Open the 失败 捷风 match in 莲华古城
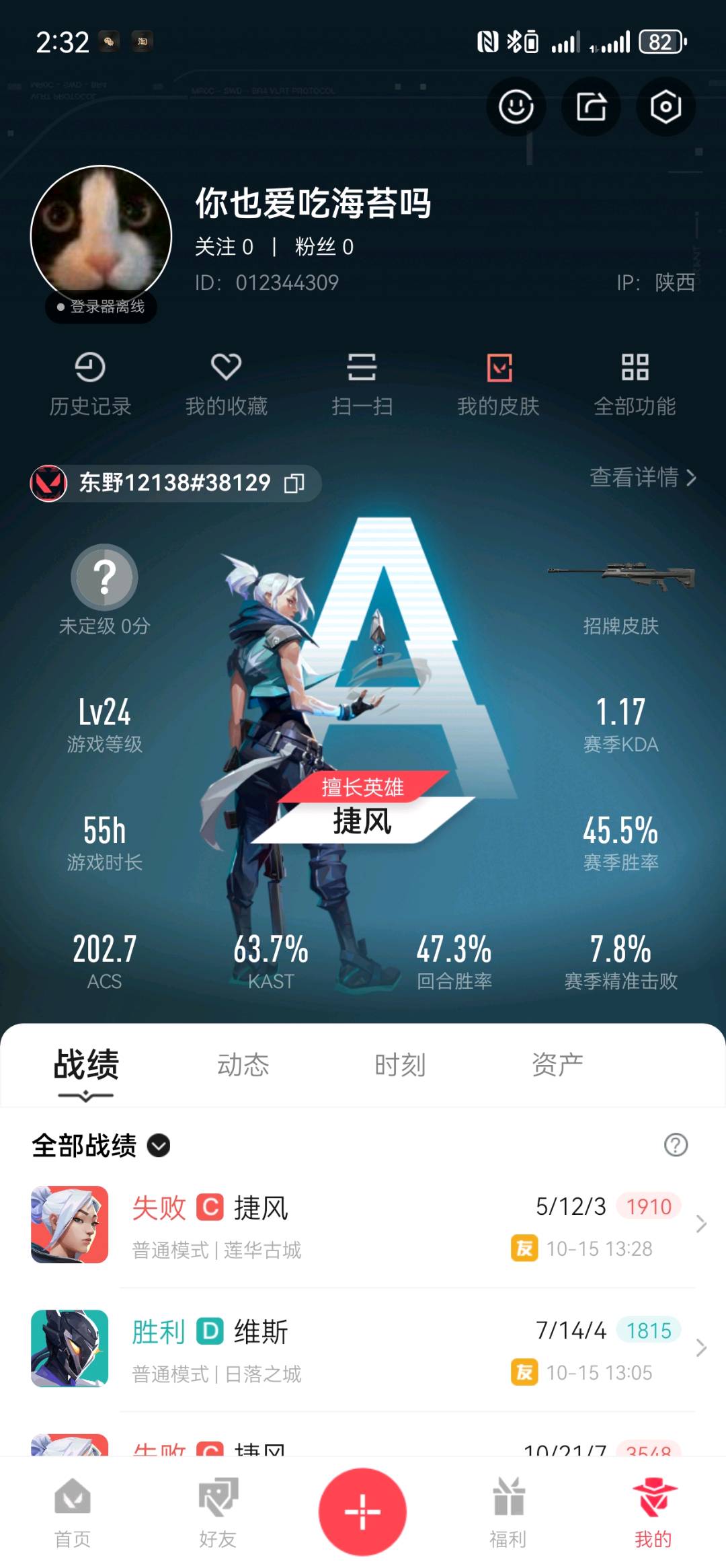The image size is (726, 1568). tap(363, 1226)
